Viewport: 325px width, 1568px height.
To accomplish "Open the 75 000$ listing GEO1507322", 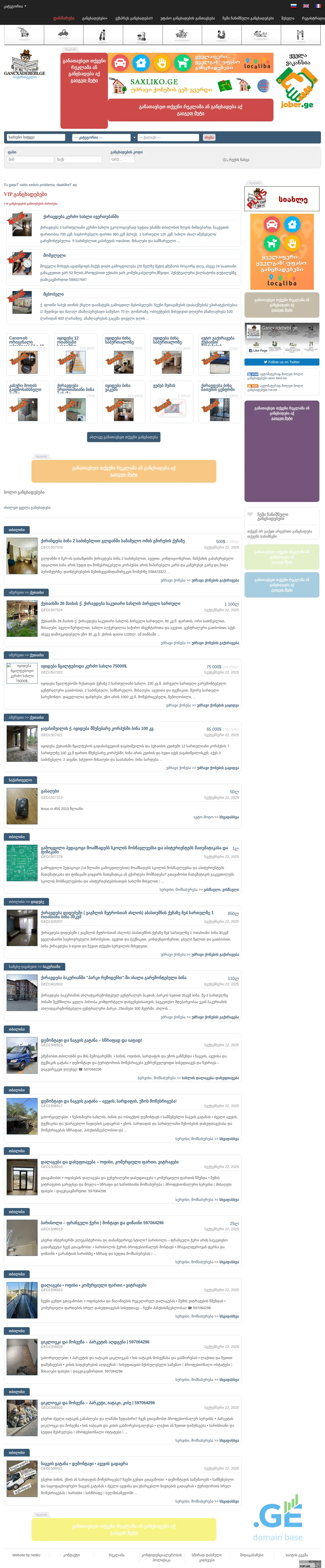I will [x=84, y=666].
